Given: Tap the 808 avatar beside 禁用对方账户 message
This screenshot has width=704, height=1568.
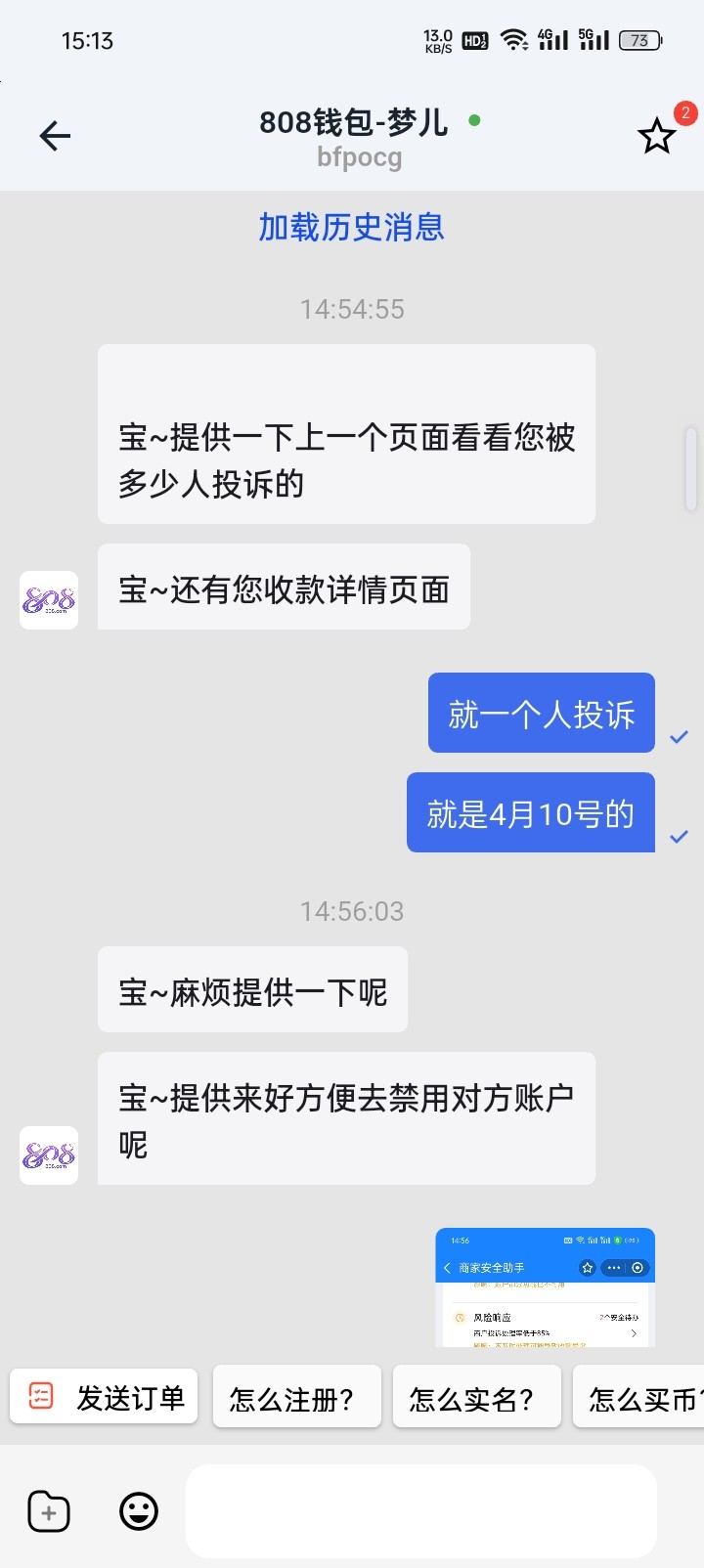Looking at the screenshot, I should click(x=48, y=1154).
